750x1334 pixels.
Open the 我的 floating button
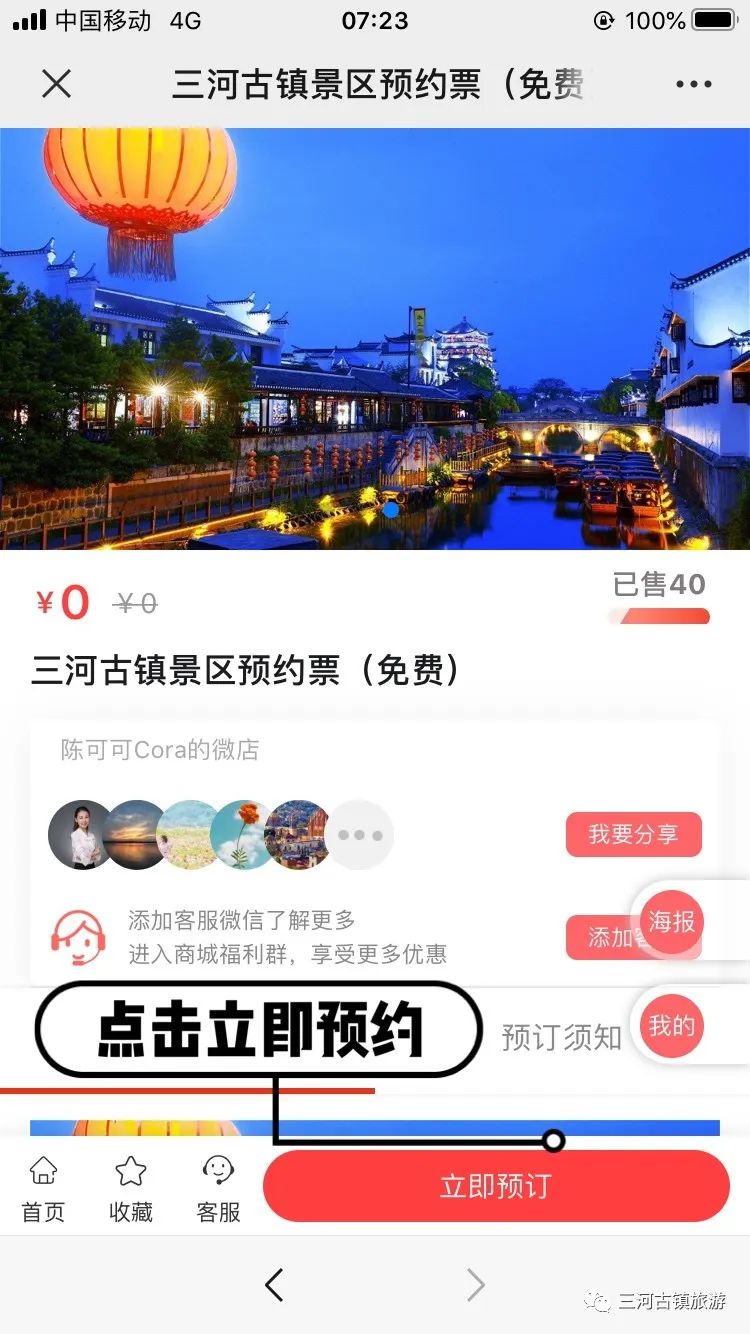pyautogui.click(x=671, y=1025)
